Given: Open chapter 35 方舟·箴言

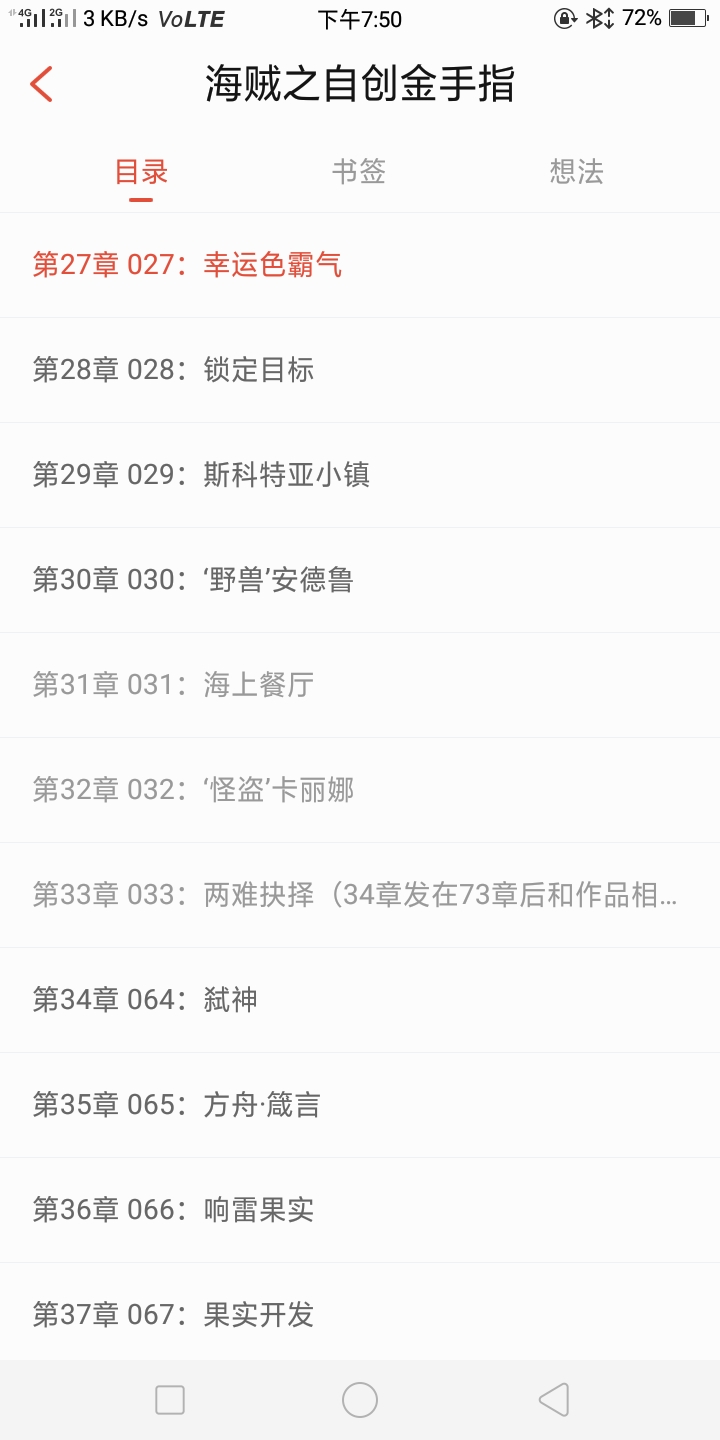Looking at the screenshot, I should click(x=360, y=1105).
